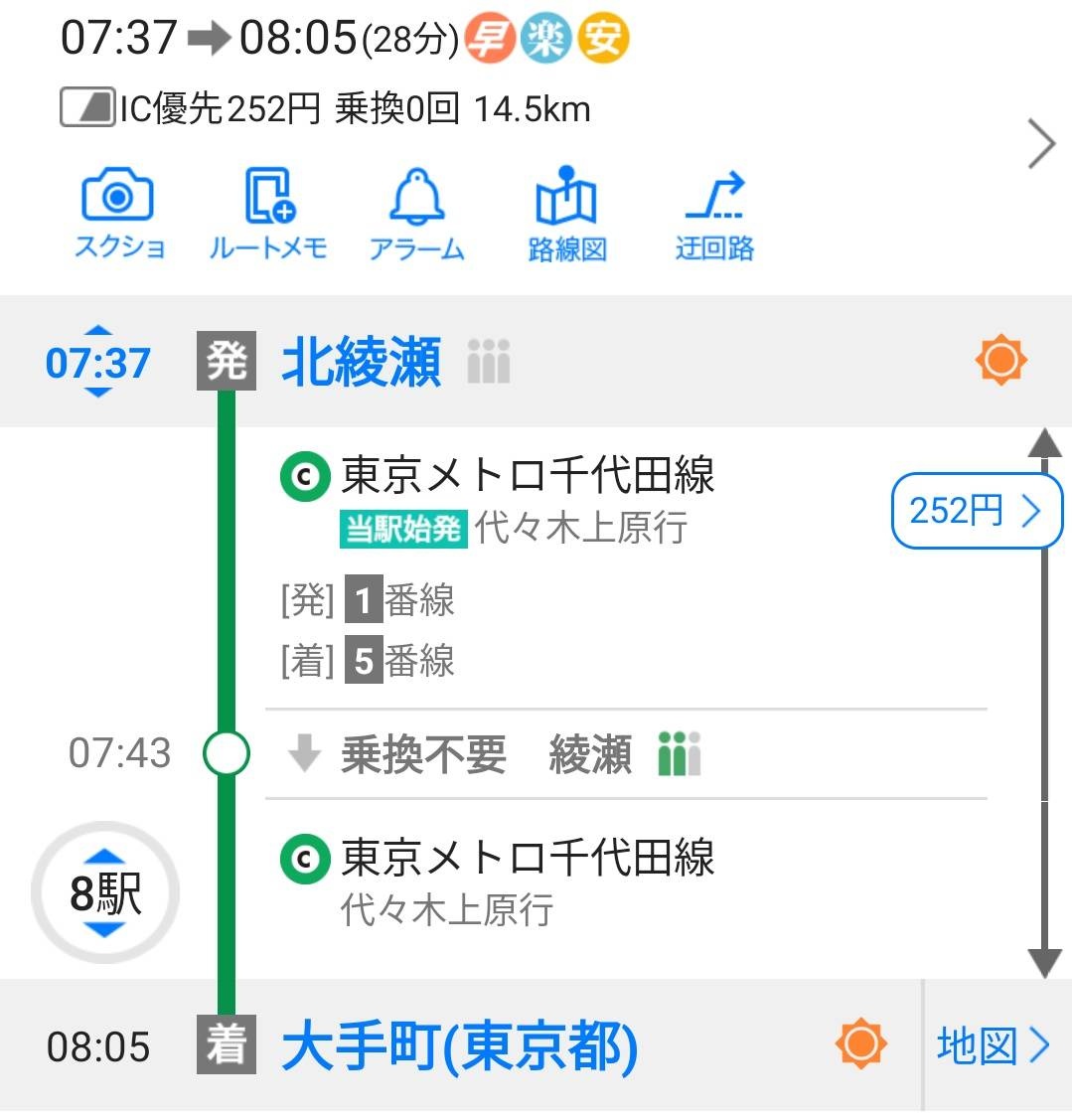Save route with ルートメモ
The height and width of the screenshot is (1120, 1072).
[267, 214]
